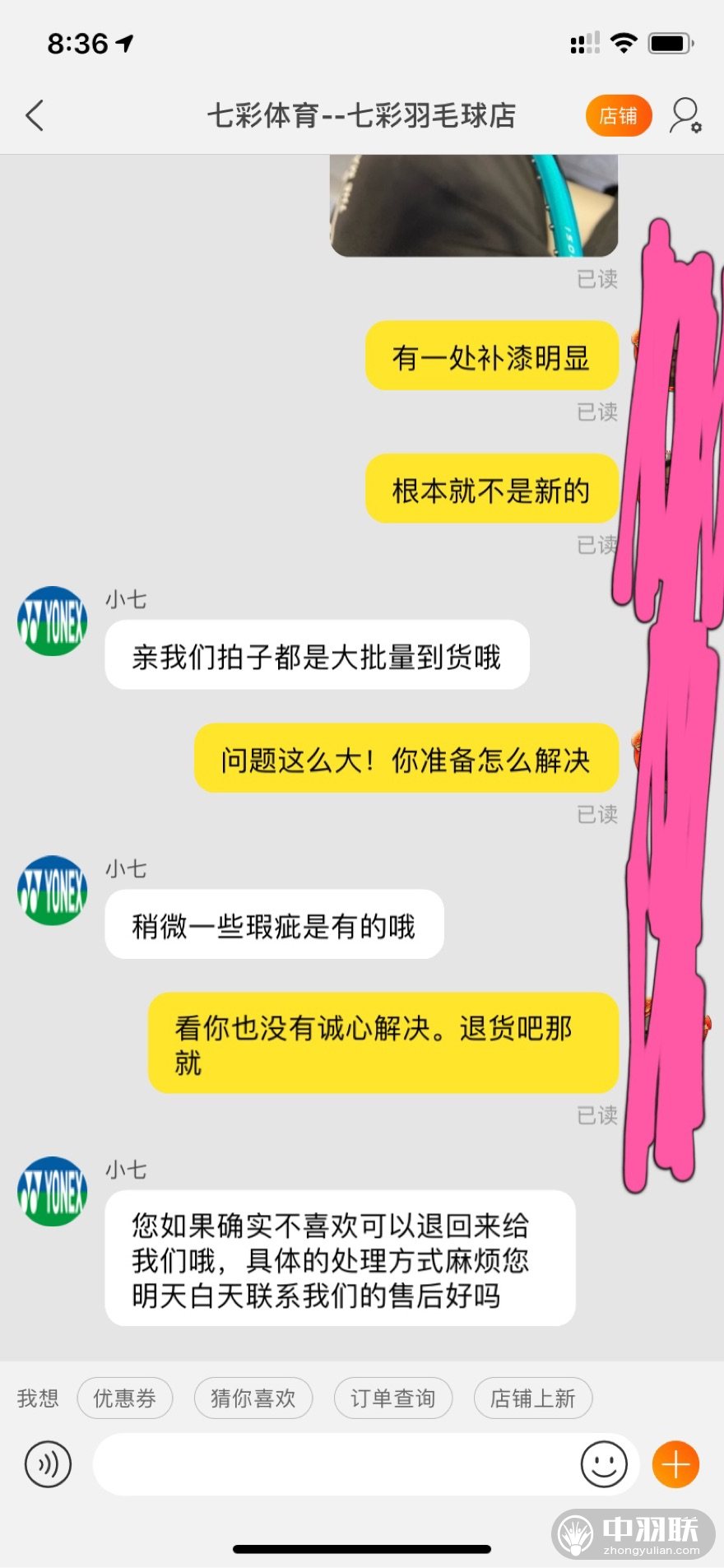The image size is (724, 1568).
Task: Select the 优惠券 chip
Action: click(x=124, y=1398)
